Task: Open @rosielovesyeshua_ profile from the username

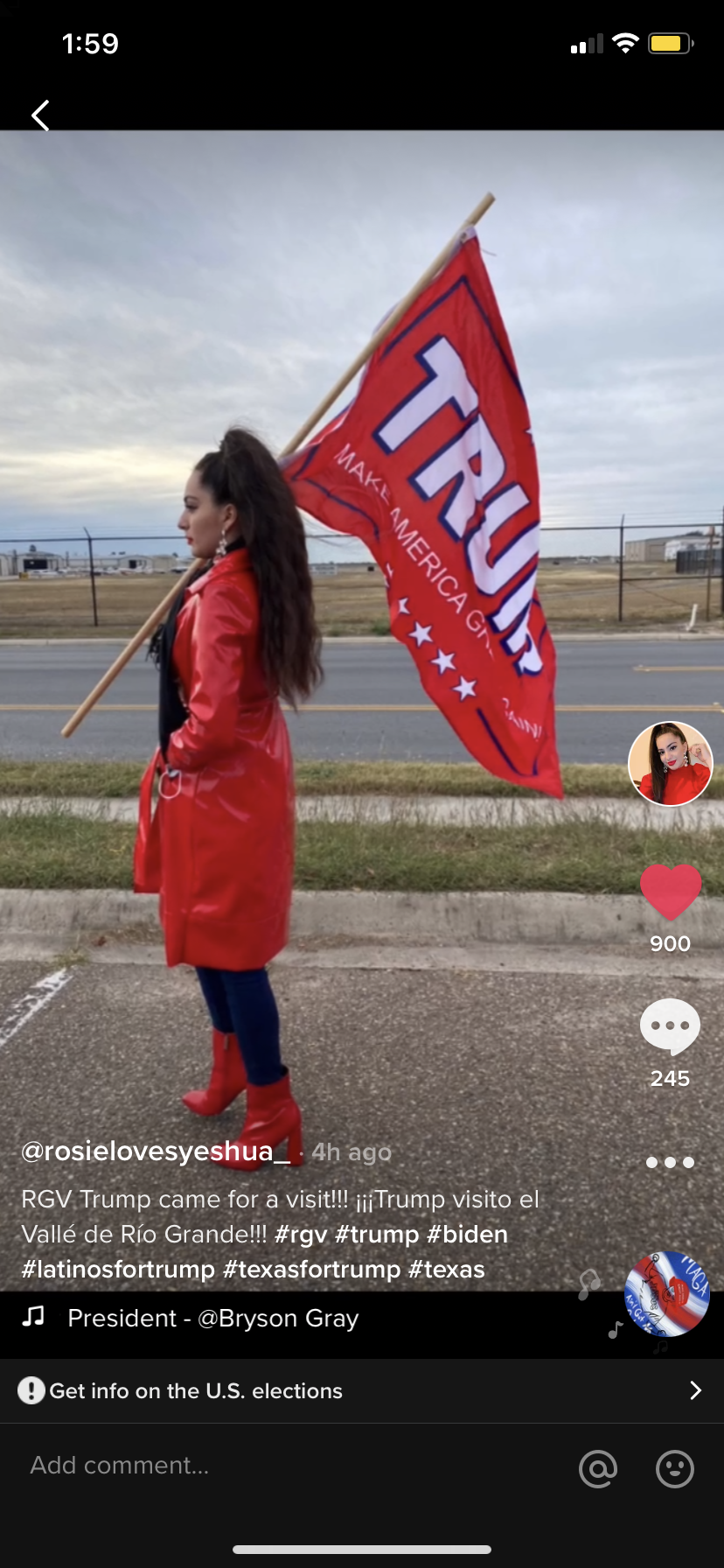Action: point(156,1151)
